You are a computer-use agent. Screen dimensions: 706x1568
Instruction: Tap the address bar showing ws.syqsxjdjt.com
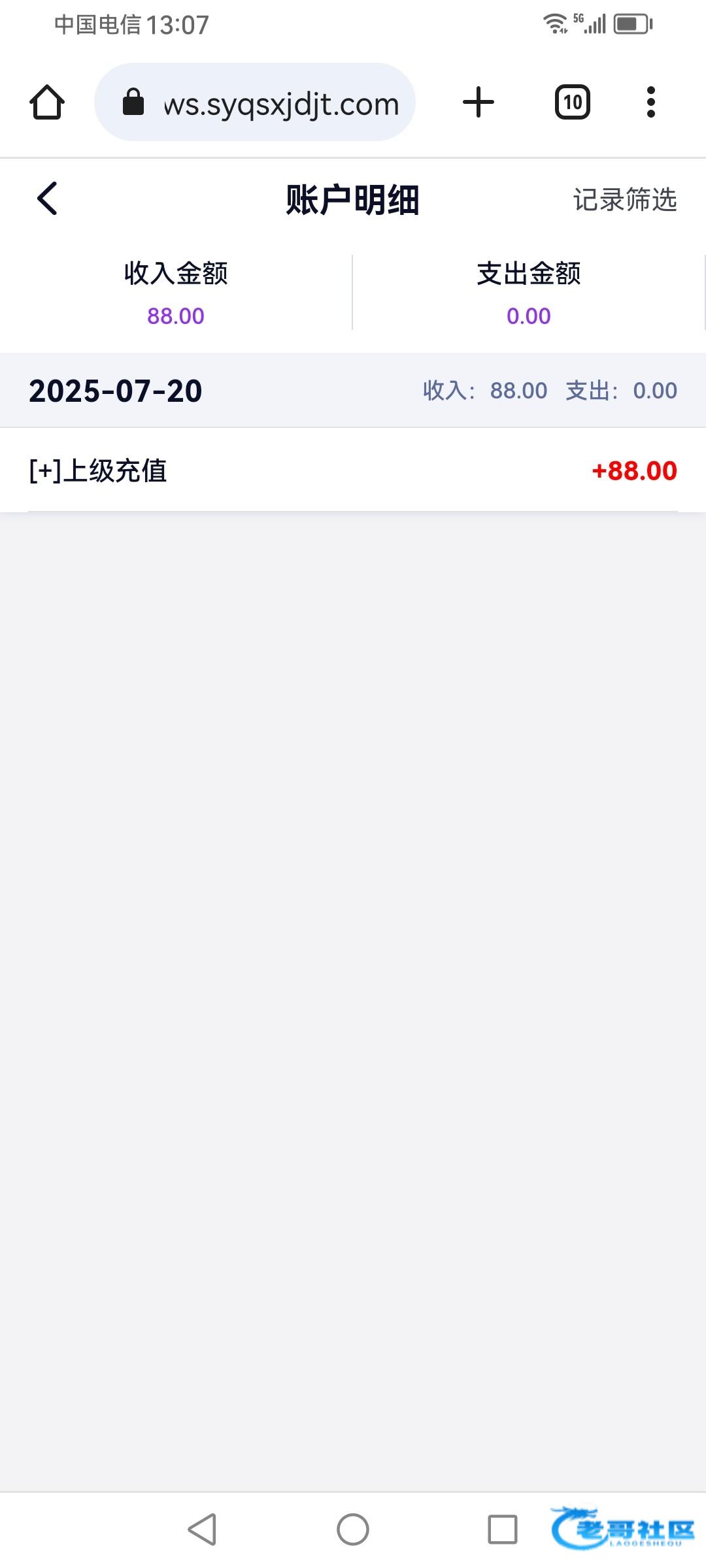(x=255, y=103)
